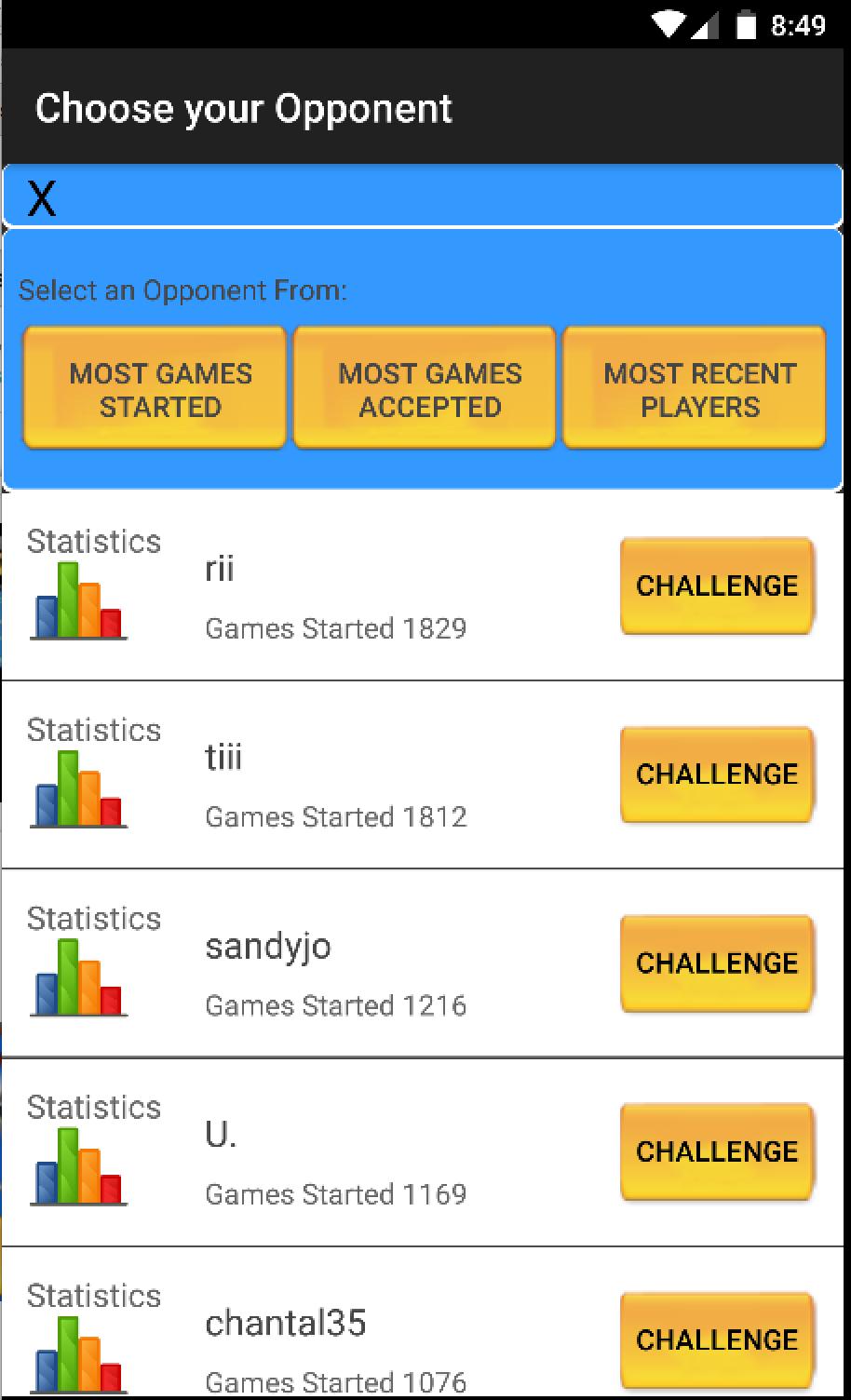Challenge the player rii
Image resolution: width=851 pixels, height=1400 pixels.
click(717, 586)
